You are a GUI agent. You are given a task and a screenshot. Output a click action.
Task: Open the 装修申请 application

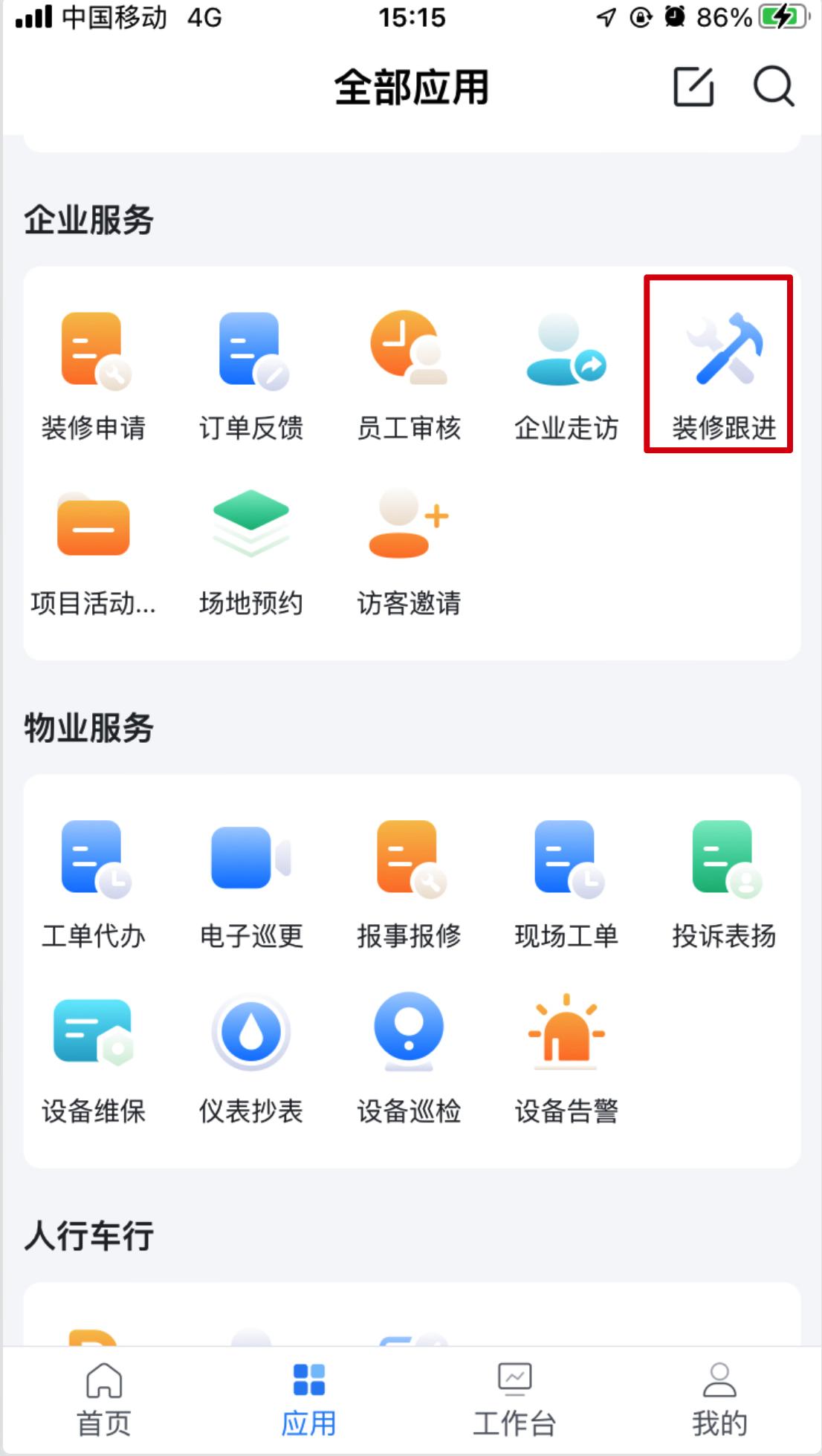pyautogui.click(x=92, y=371)
